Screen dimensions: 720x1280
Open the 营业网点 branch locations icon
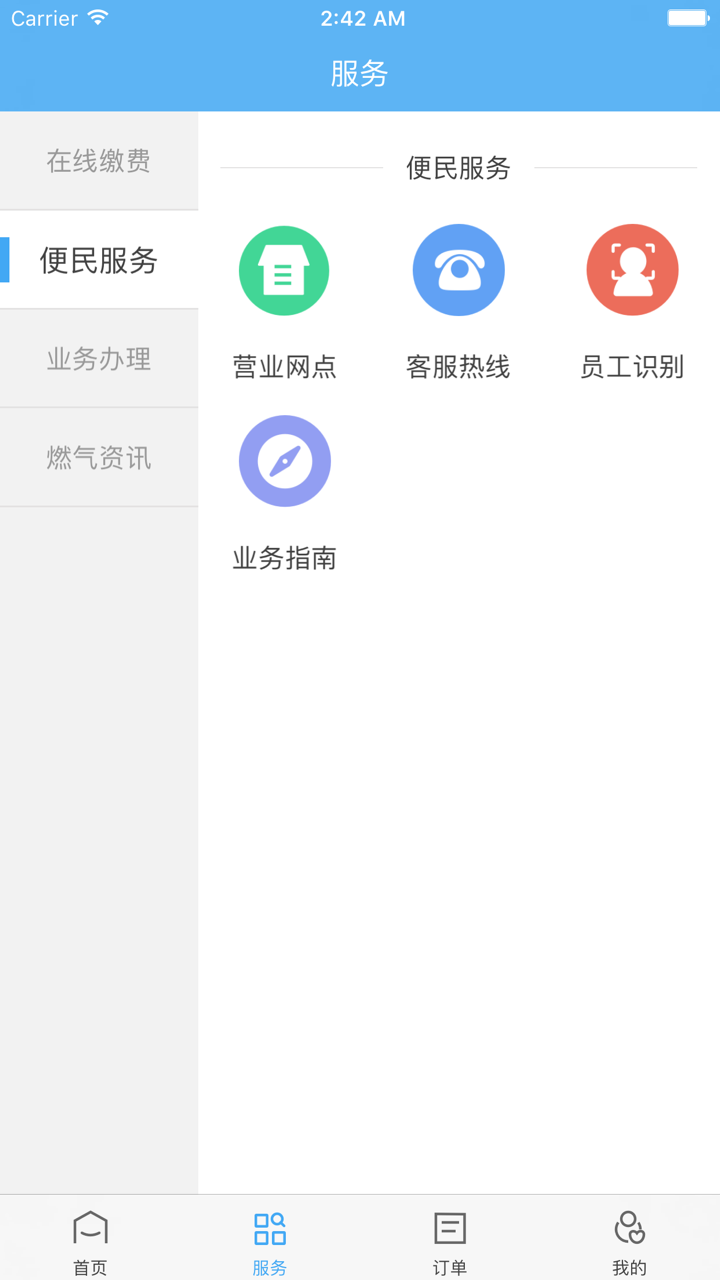[x=284, y=270]
